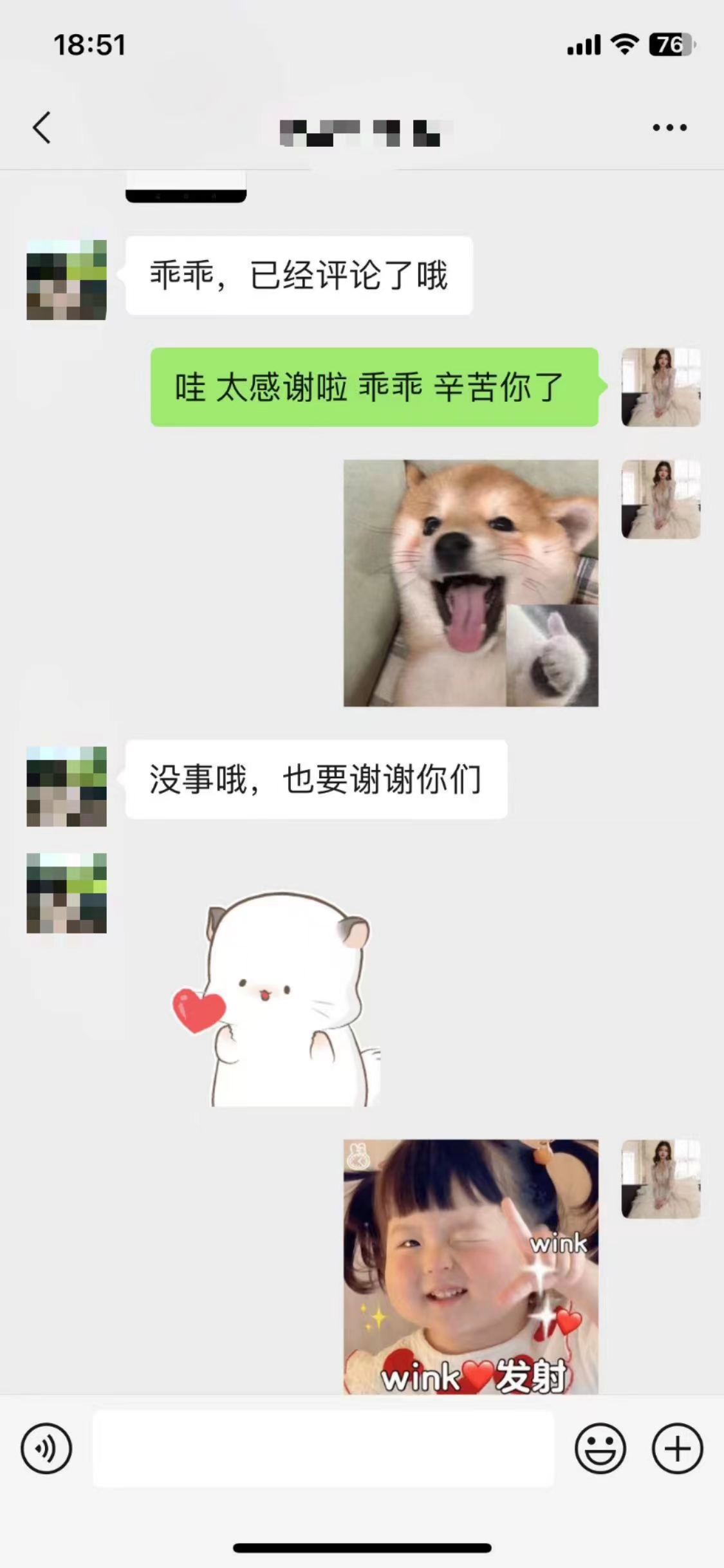
Task: Go back to the chat list
Action: 42,127
